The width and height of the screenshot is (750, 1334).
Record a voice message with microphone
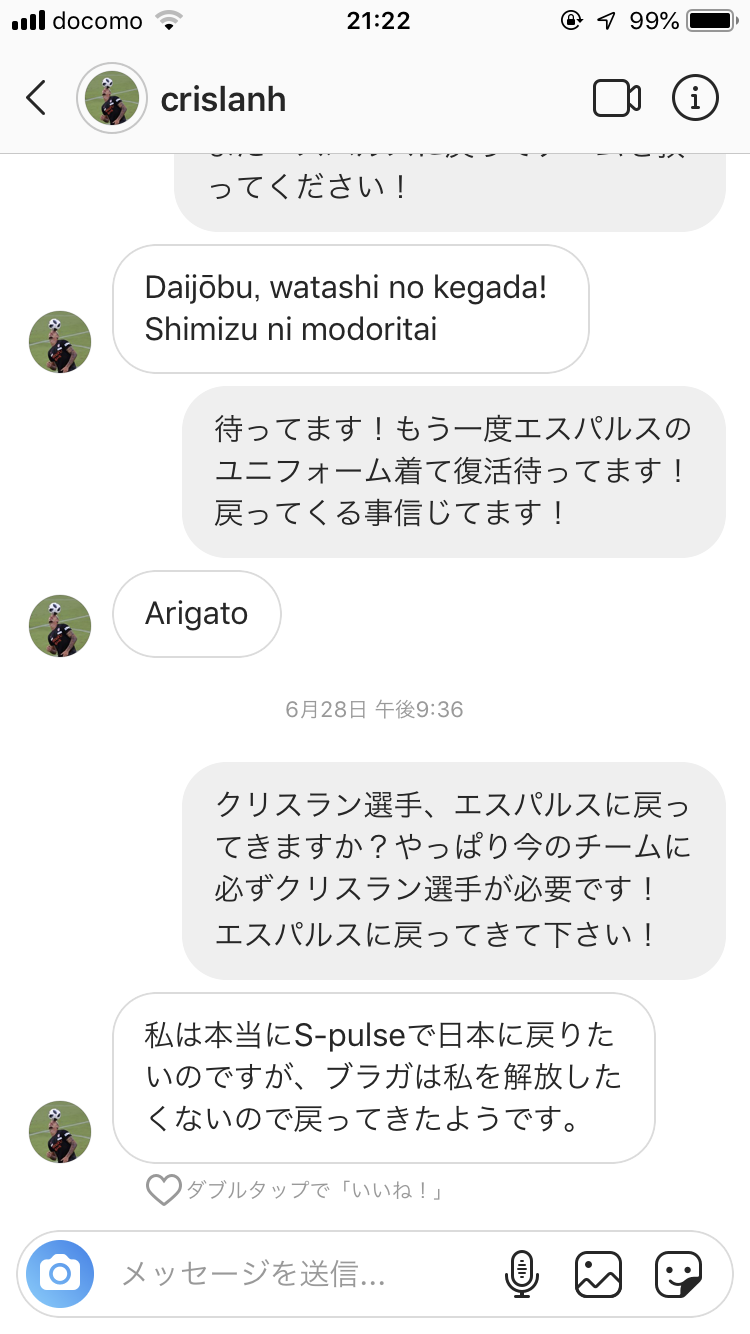pyautogui.click(x=521, y=1274)
